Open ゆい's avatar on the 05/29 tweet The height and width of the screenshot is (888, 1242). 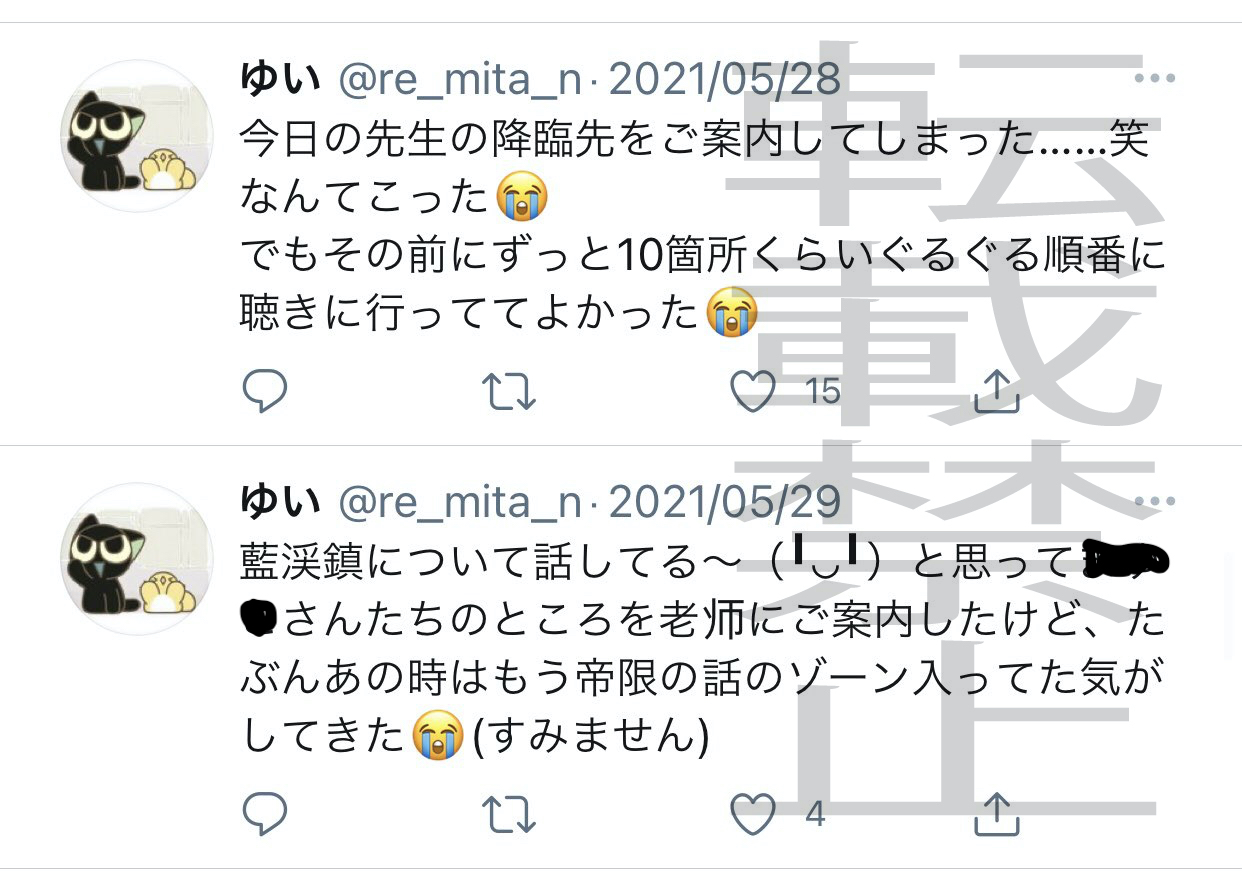tap(137, 559)
